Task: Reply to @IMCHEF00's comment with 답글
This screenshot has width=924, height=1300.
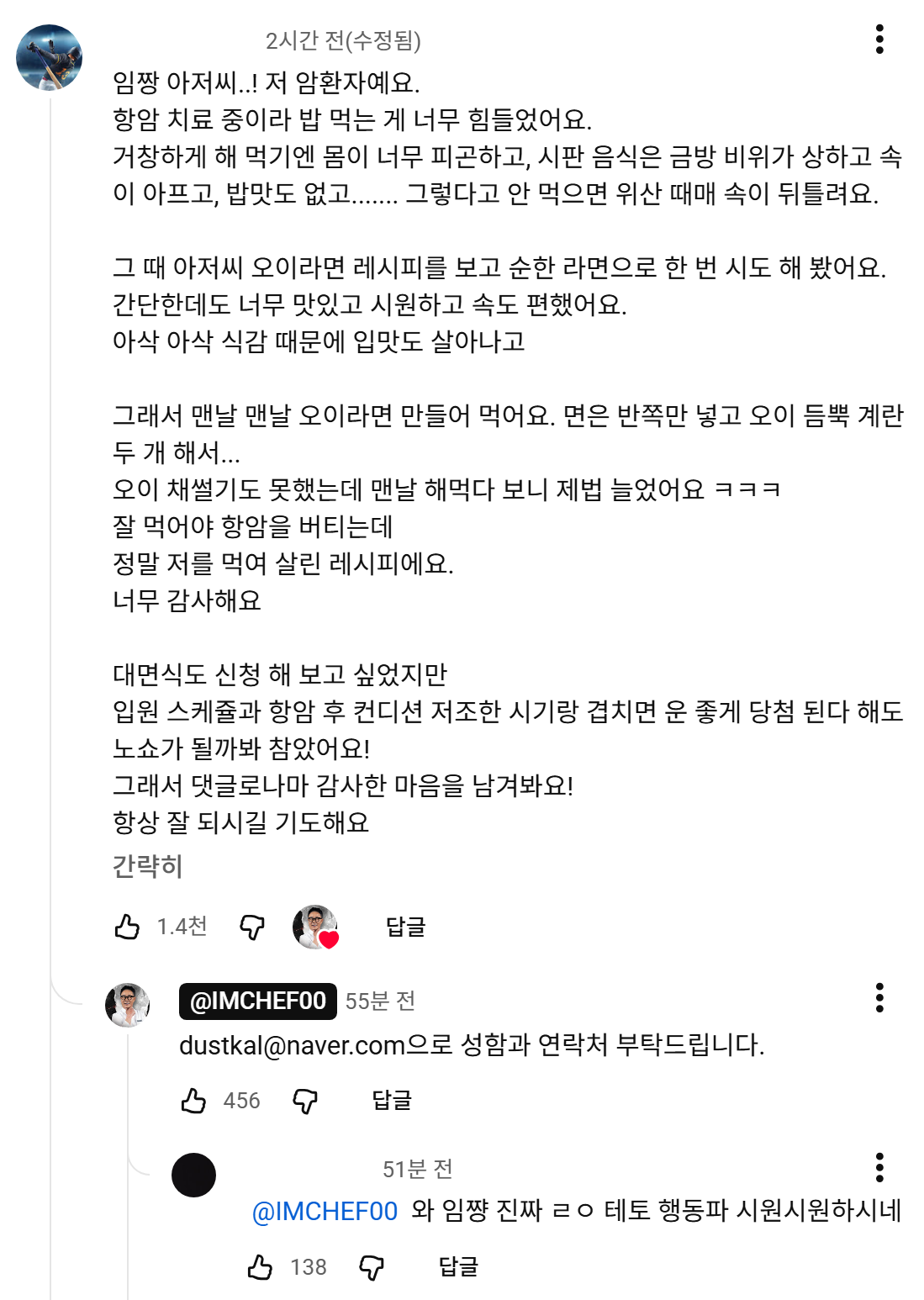Action: tap(392, 1101)
